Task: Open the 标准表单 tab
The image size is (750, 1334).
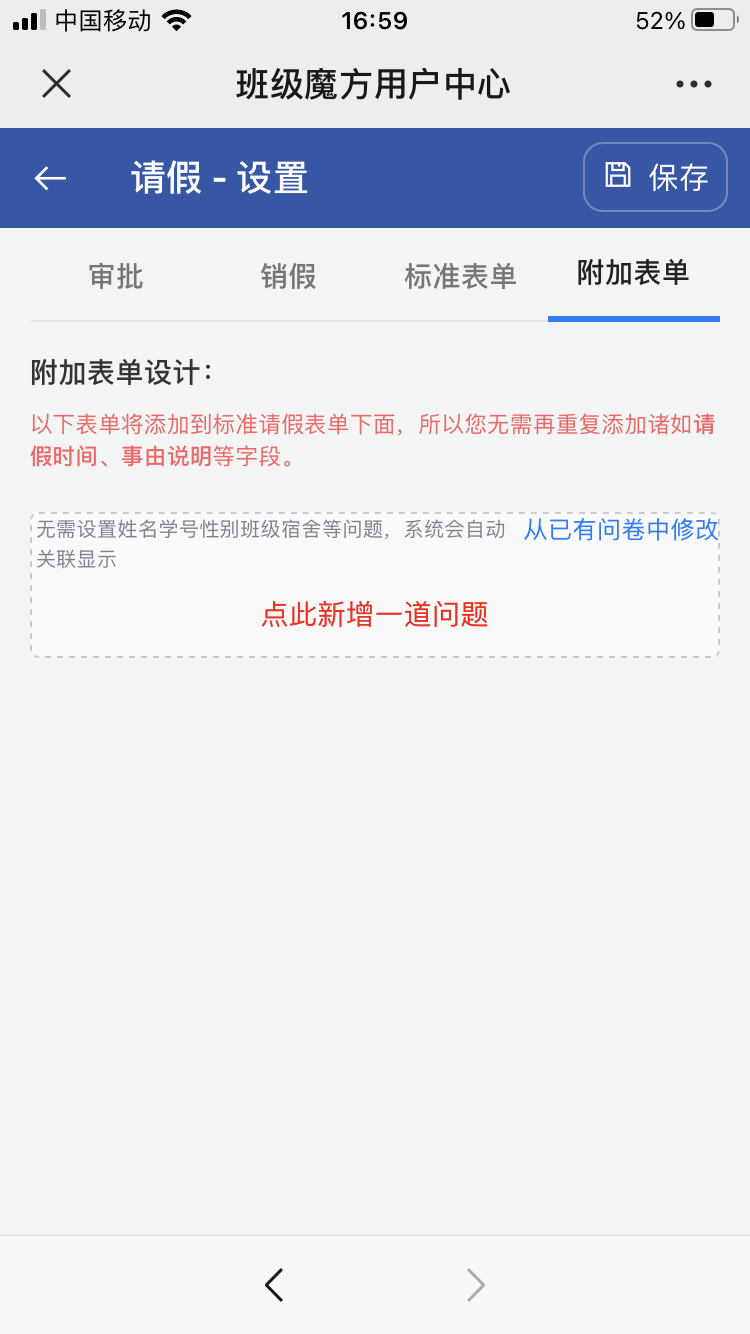Action: tap(460, 276)
